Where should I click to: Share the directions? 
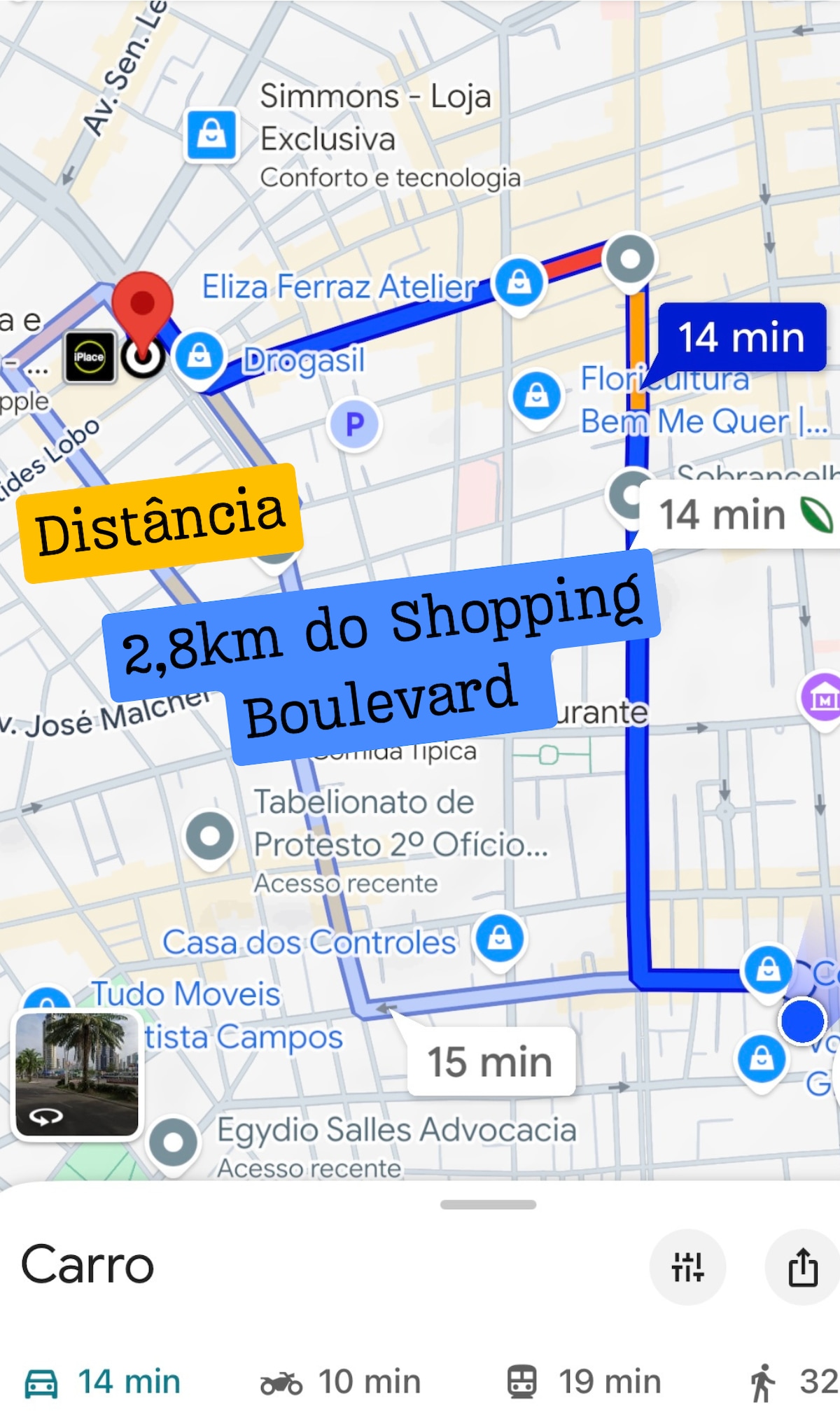click(x=803, y=1266)
